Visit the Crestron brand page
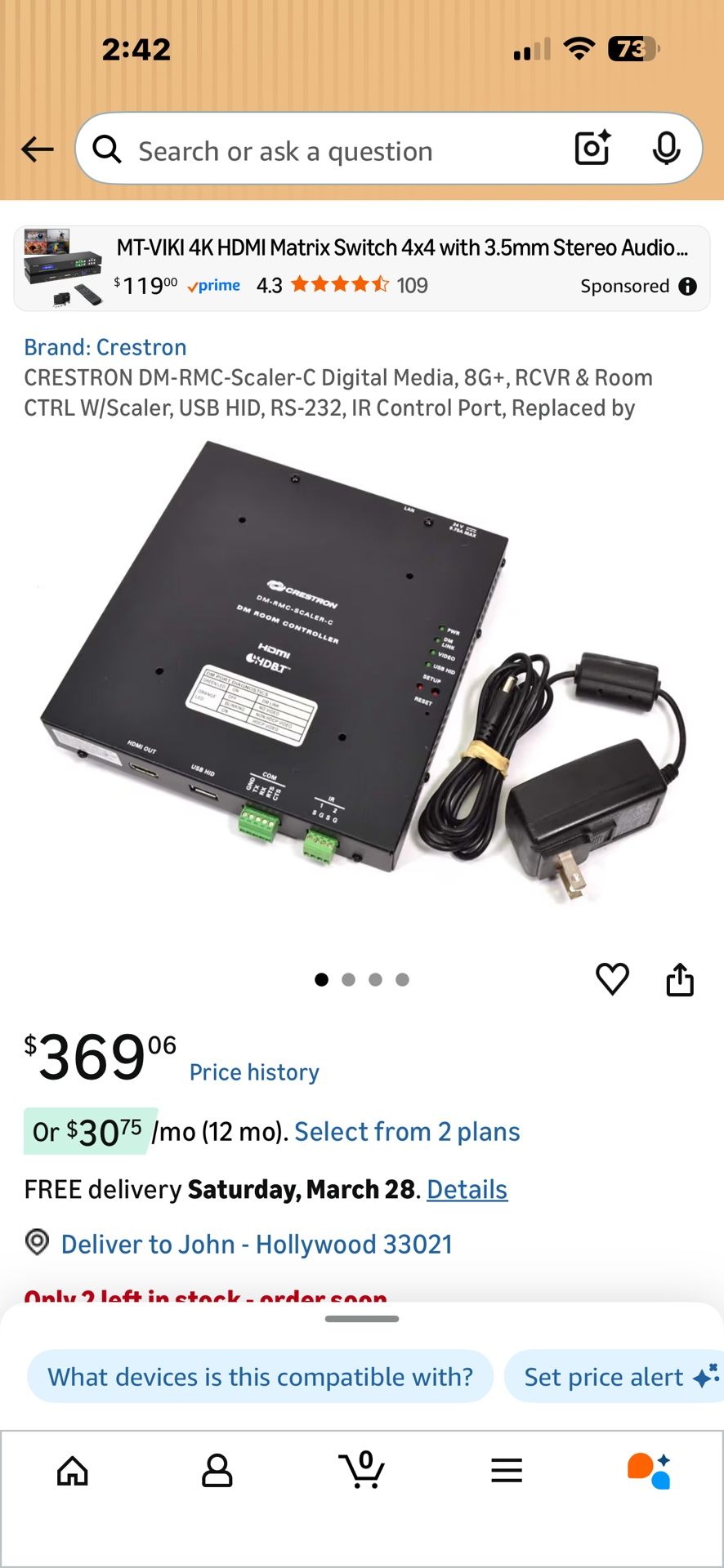The image size is (724, 1568). (105, 347)
